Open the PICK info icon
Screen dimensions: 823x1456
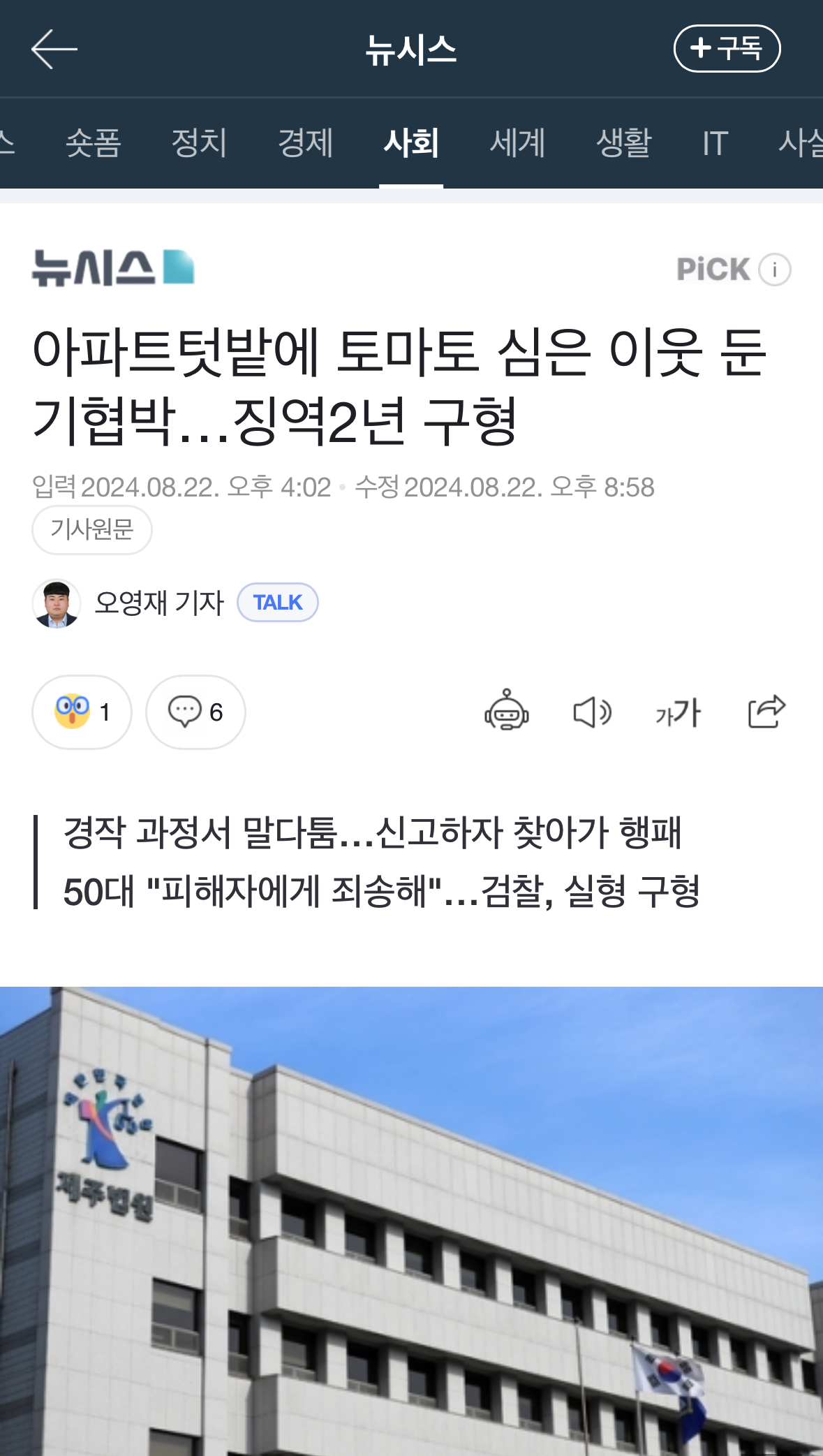tap(774, 270)
